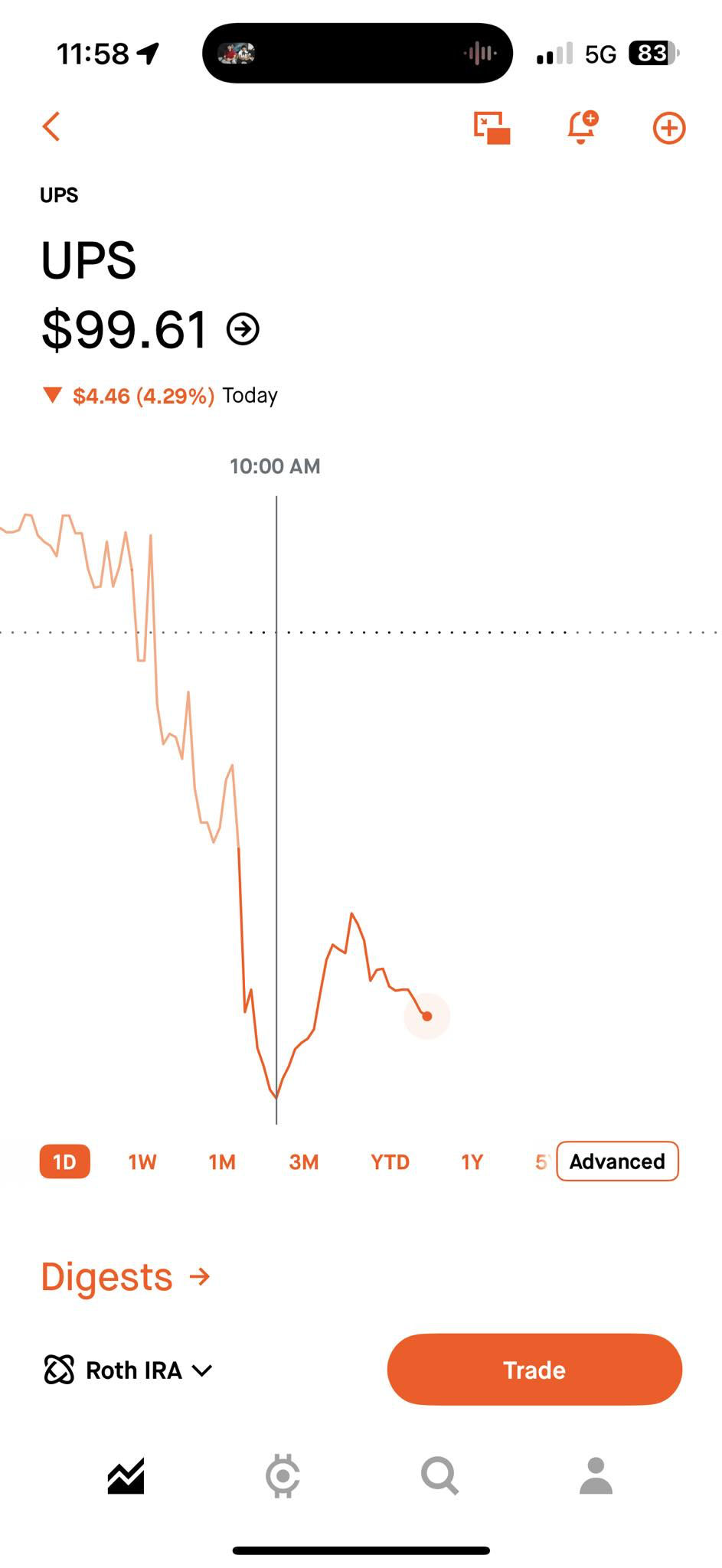Open price details arrow next to $99.61
This screenshot has height=1568, width=722.
click(x=243, y=330)
